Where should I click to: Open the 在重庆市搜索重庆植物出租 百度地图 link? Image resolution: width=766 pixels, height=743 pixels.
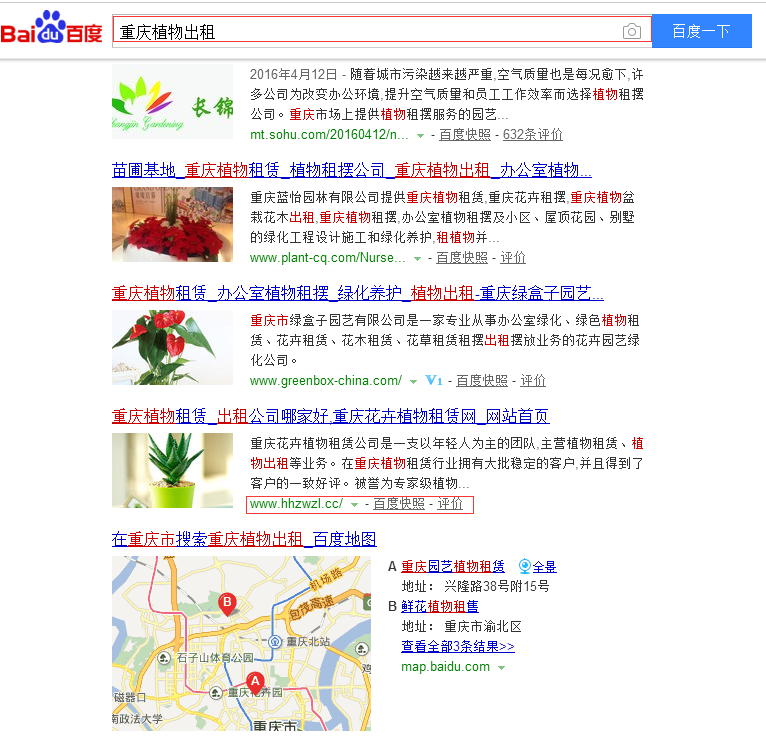pos(244,539)
